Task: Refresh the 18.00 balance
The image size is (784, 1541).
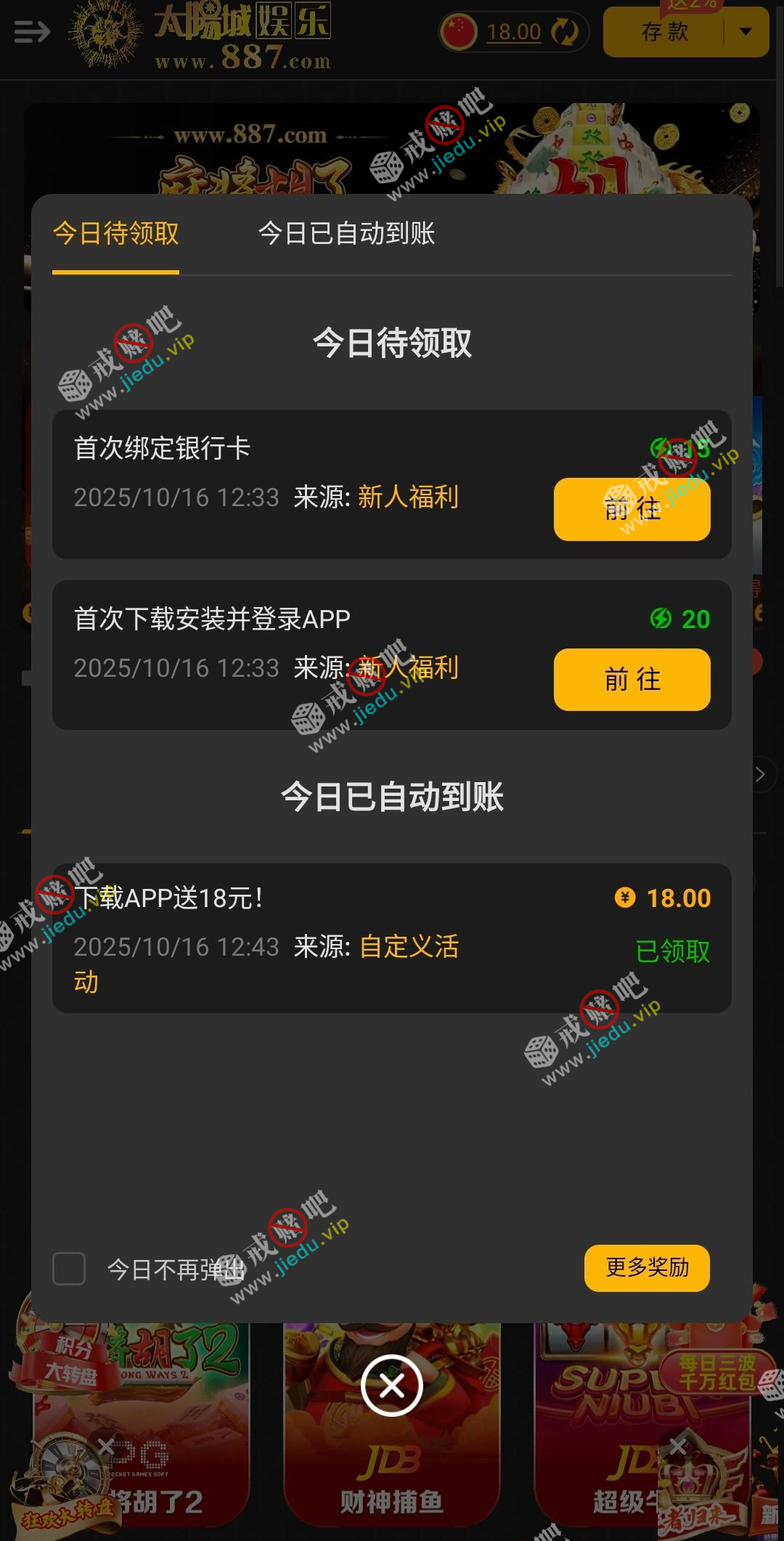Action: 564,32
